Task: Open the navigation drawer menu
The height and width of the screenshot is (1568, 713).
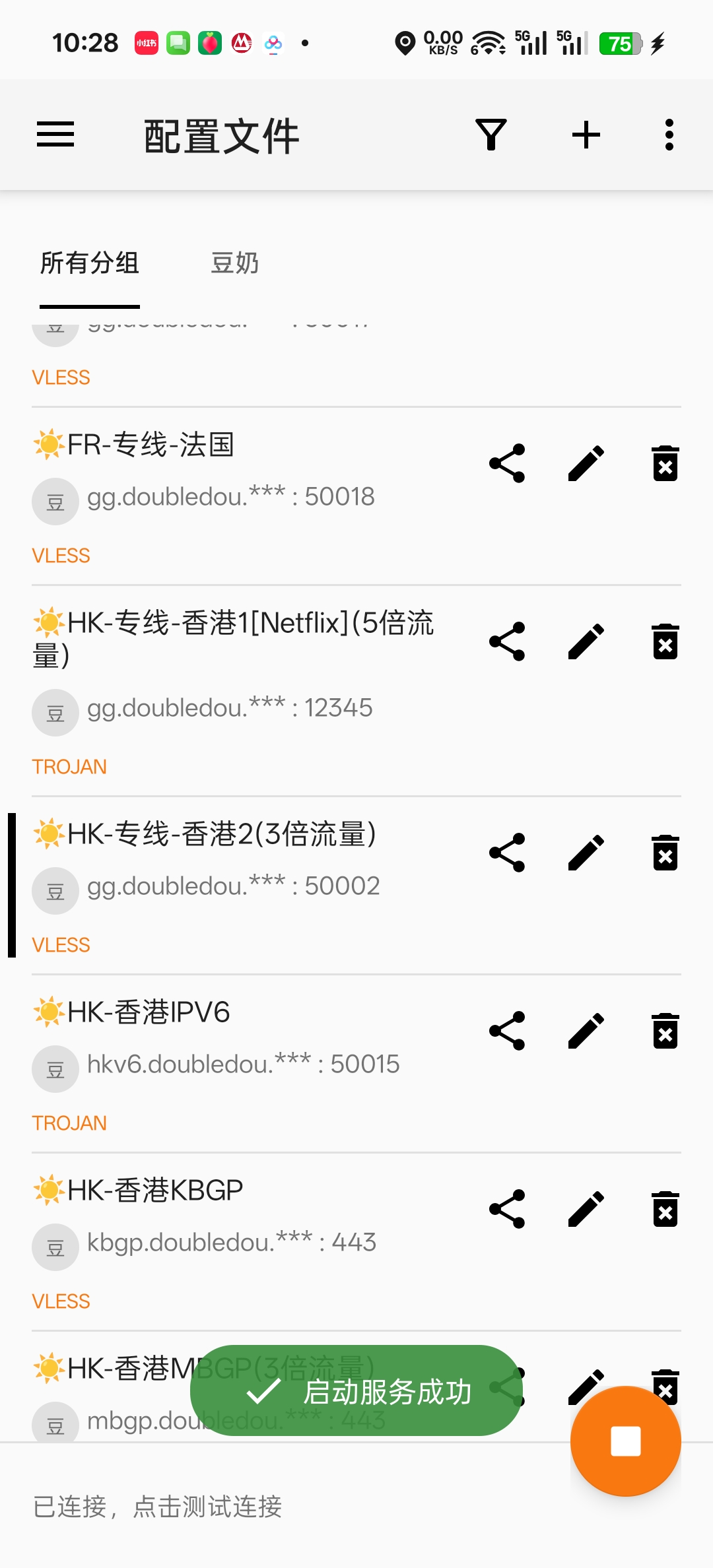Action: [55, 135]
